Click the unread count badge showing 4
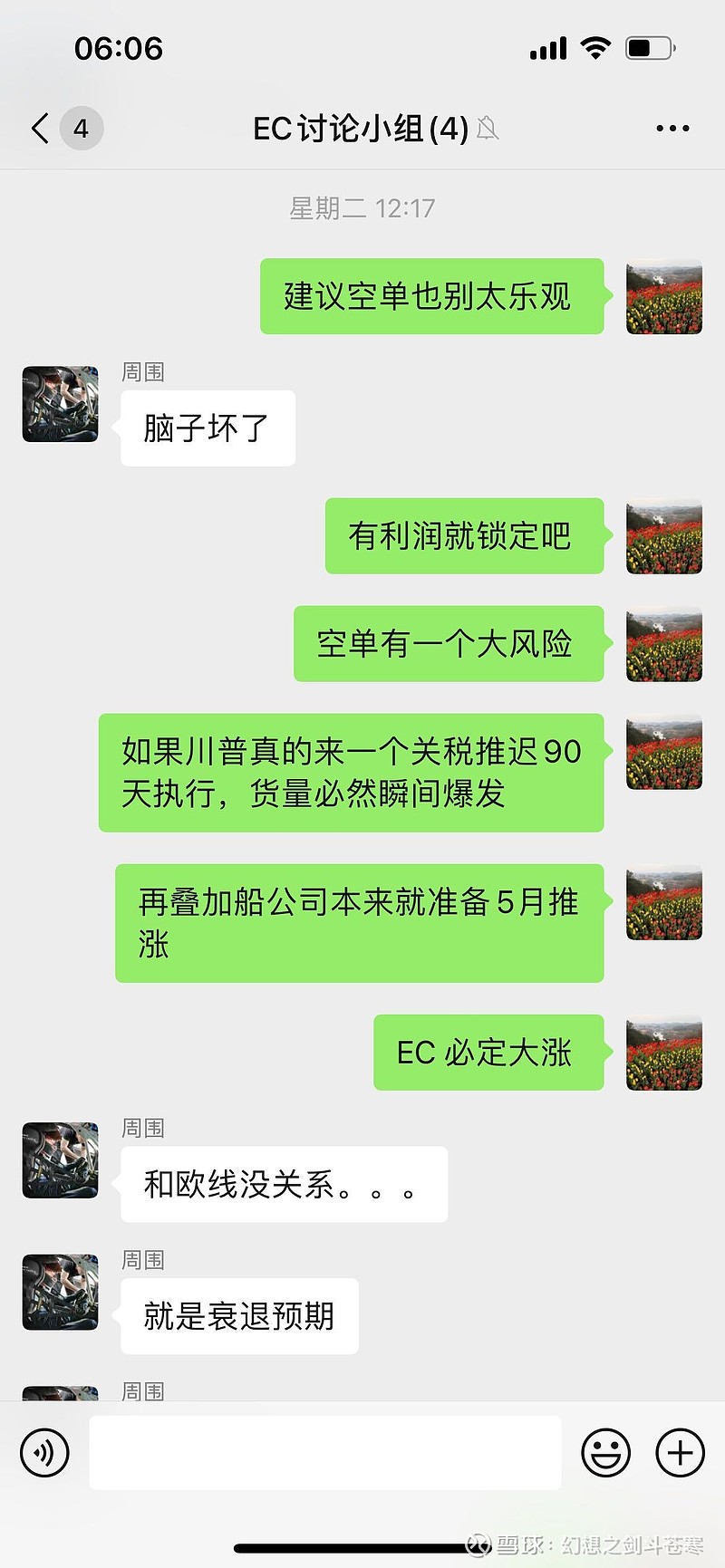The height and width of the screenshot is (1568, 725). [81, 128]
